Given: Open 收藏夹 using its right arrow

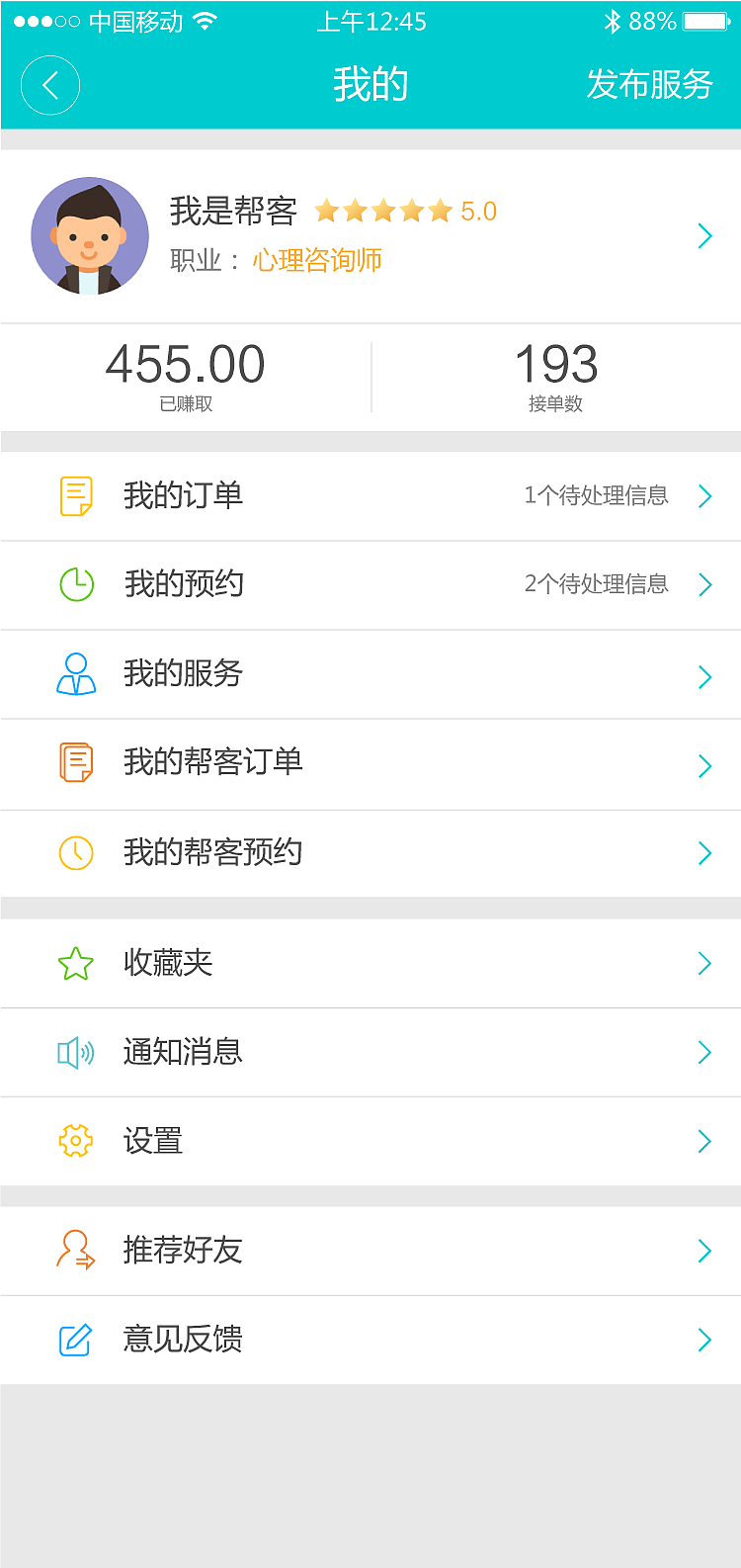Looking at the screenshot, I should pyautogui.click(x=704, y=962).
